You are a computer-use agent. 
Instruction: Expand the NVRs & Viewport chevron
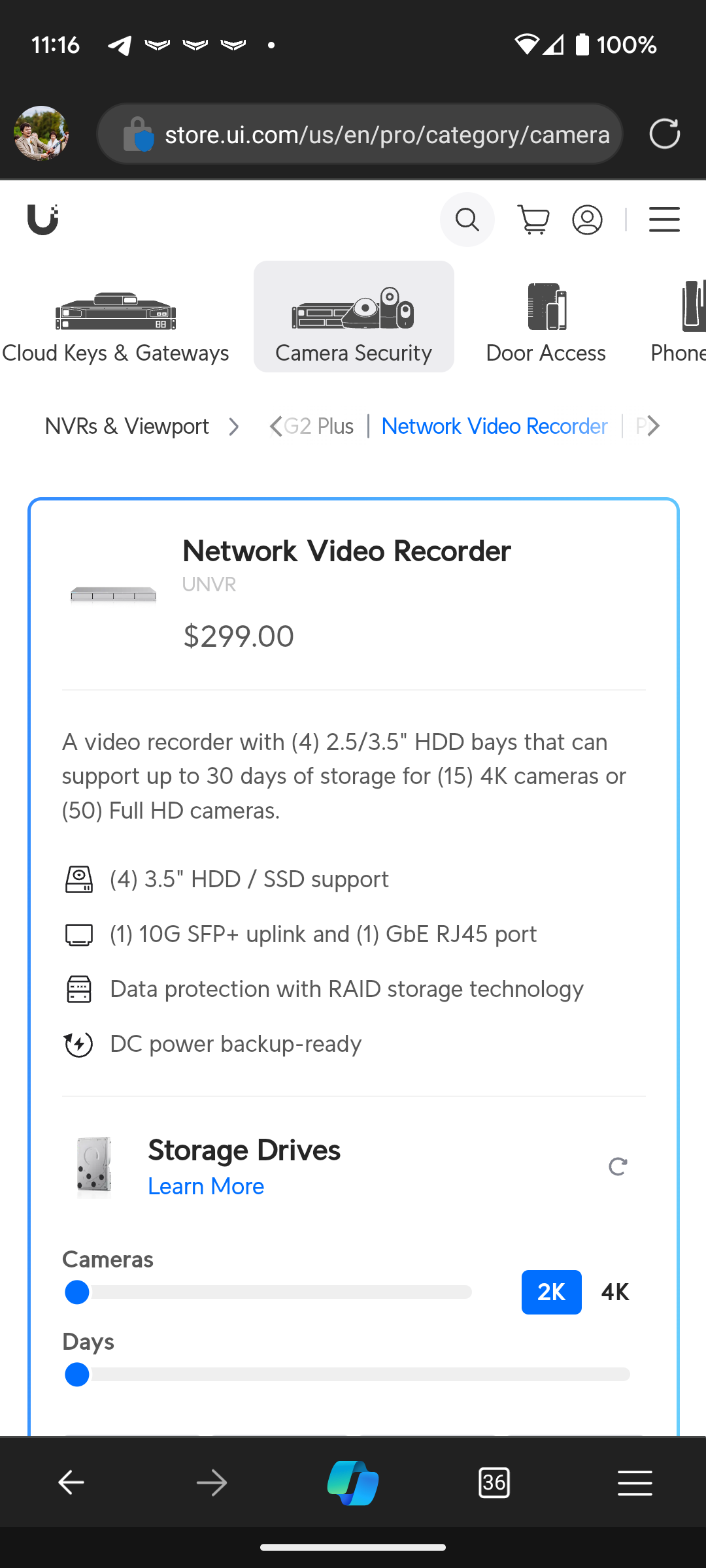pos(233,427)
